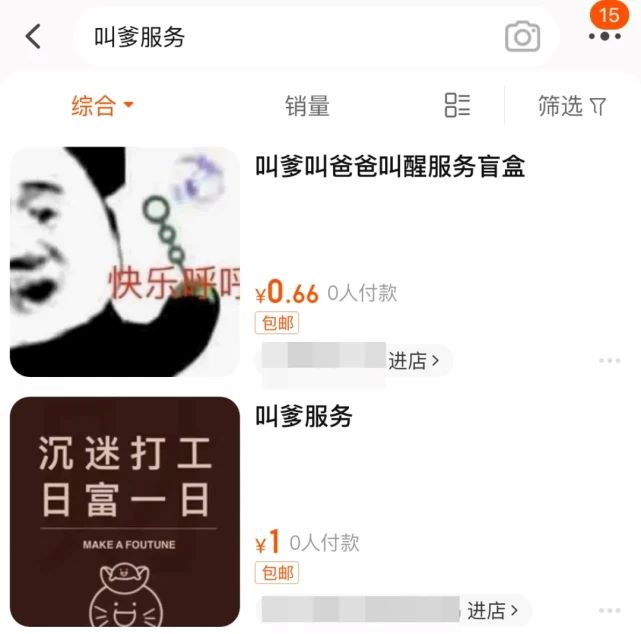Open the three-dot menu with badge 15
Screen dimensions: 641x634
pos(605,35)
